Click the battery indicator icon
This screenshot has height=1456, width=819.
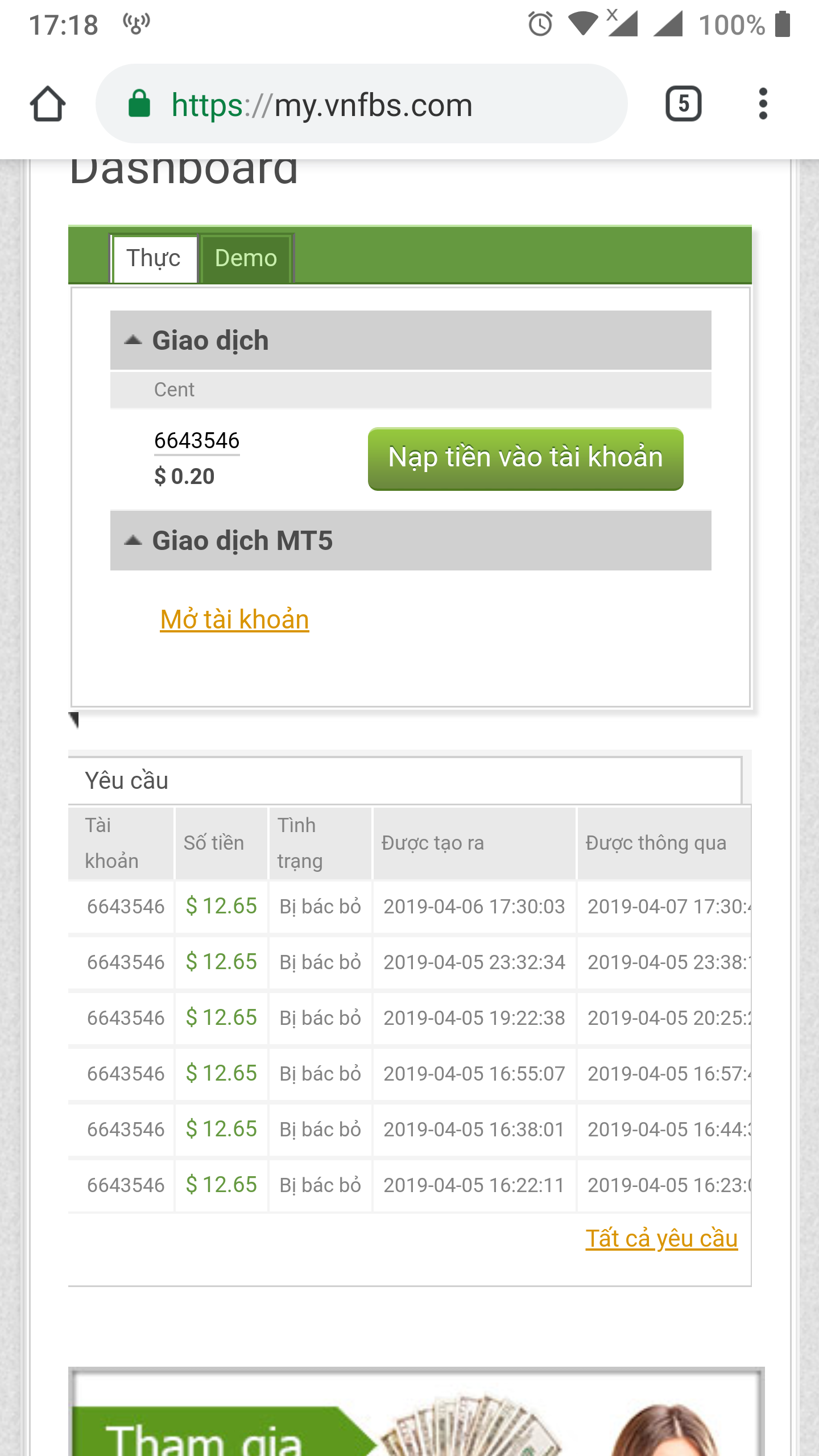point(783,23)
